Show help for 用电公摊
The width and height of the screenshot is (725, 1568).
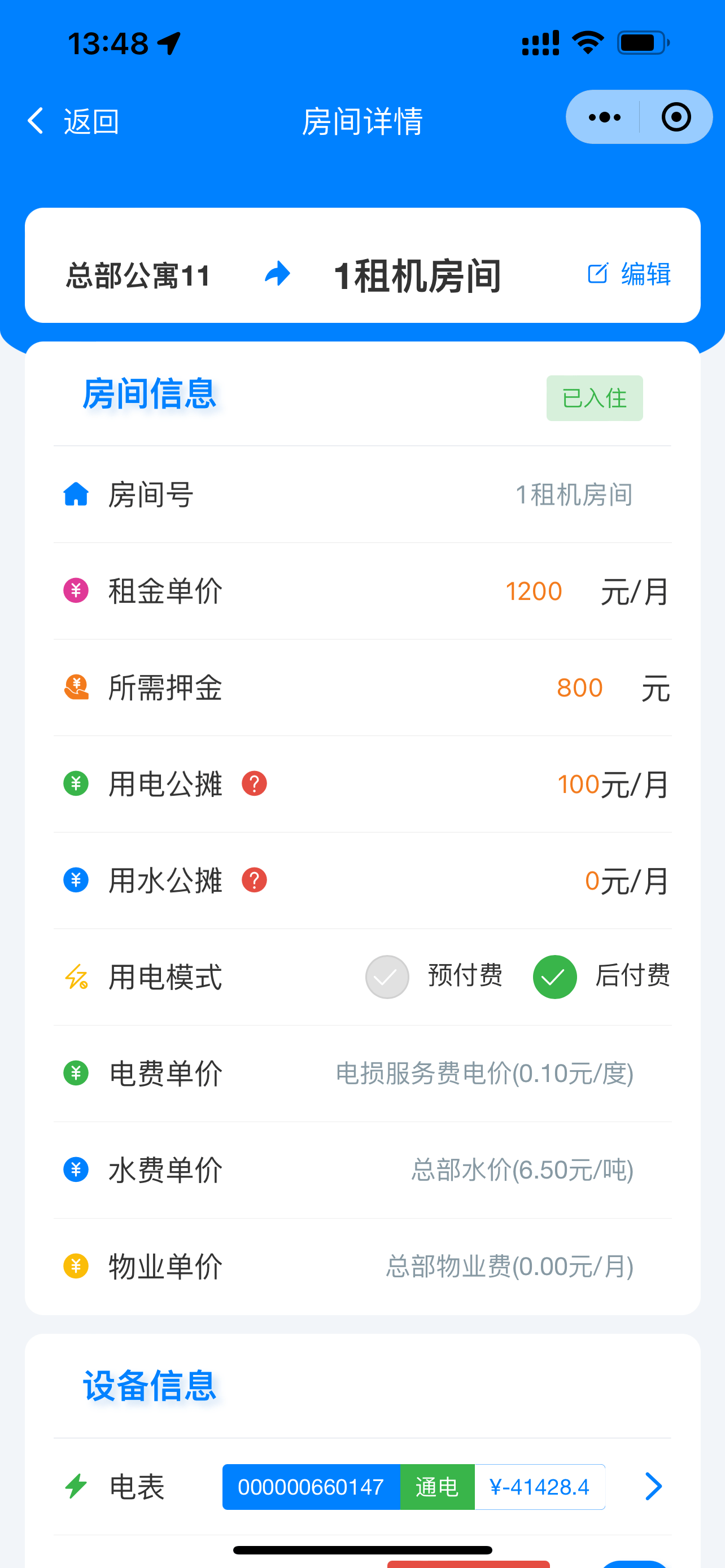tap(254, 783)
